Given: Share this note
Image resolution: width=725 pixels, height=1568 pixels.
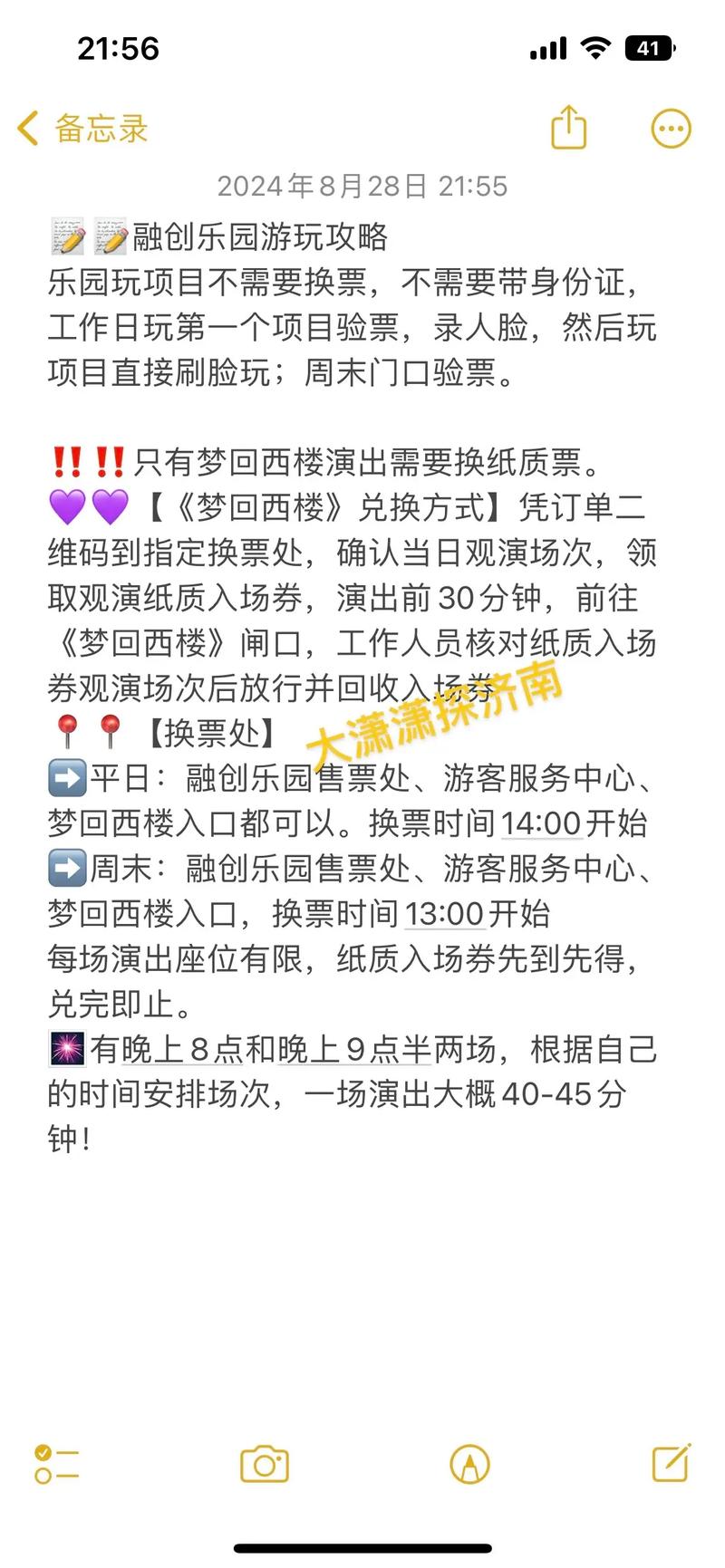Looking at the screenshot, I should point(569,127).
